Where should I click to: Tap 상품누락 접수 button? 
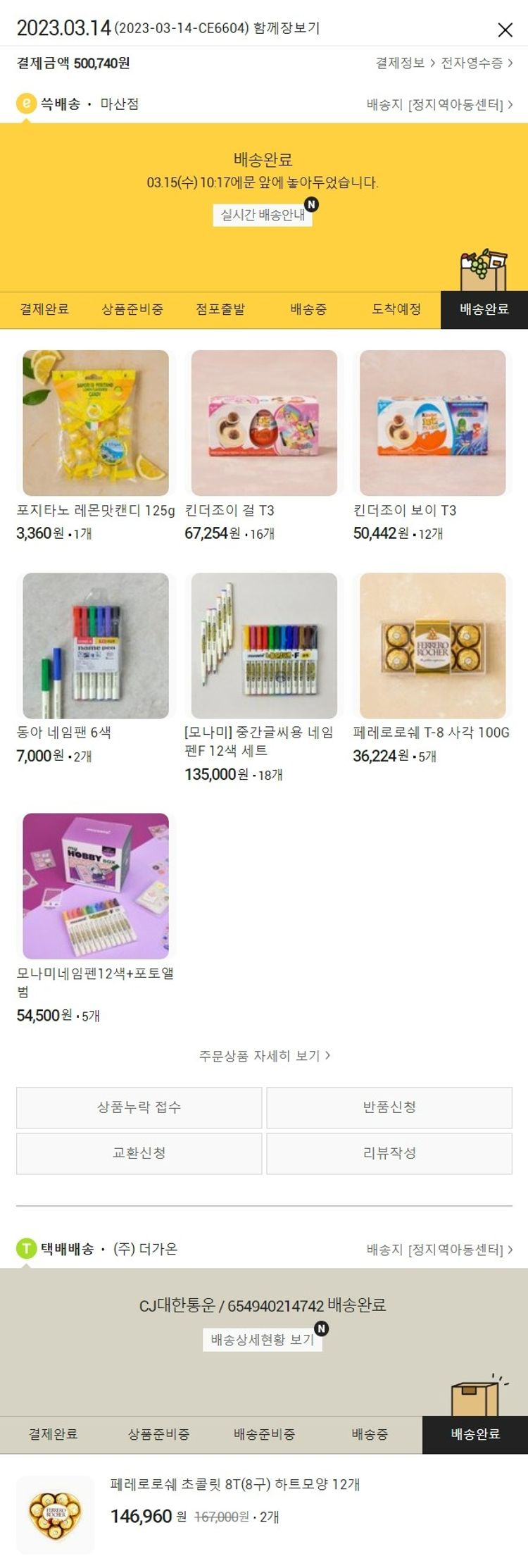[139, 1107]
